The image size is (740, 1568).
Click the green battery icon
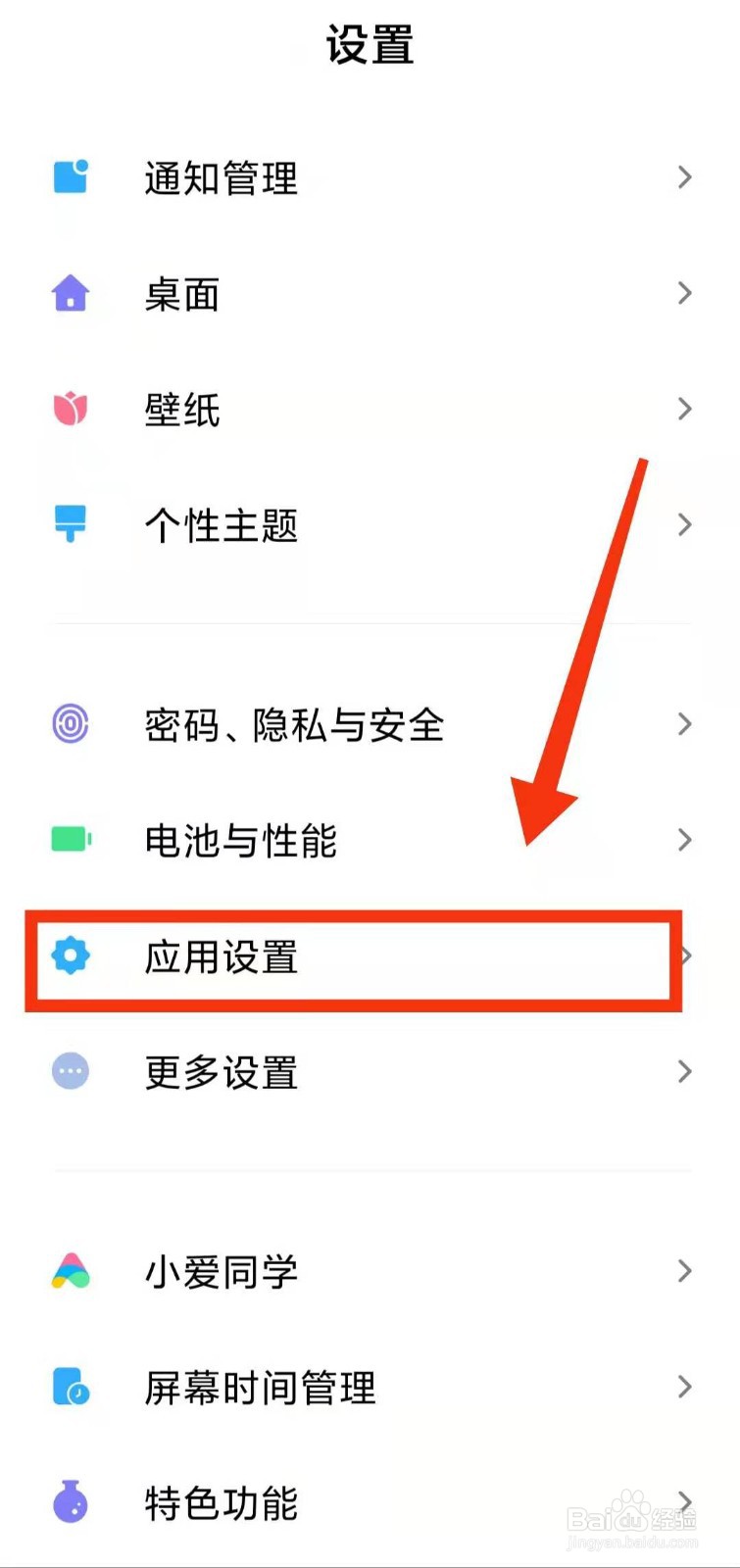coord(70,840)
